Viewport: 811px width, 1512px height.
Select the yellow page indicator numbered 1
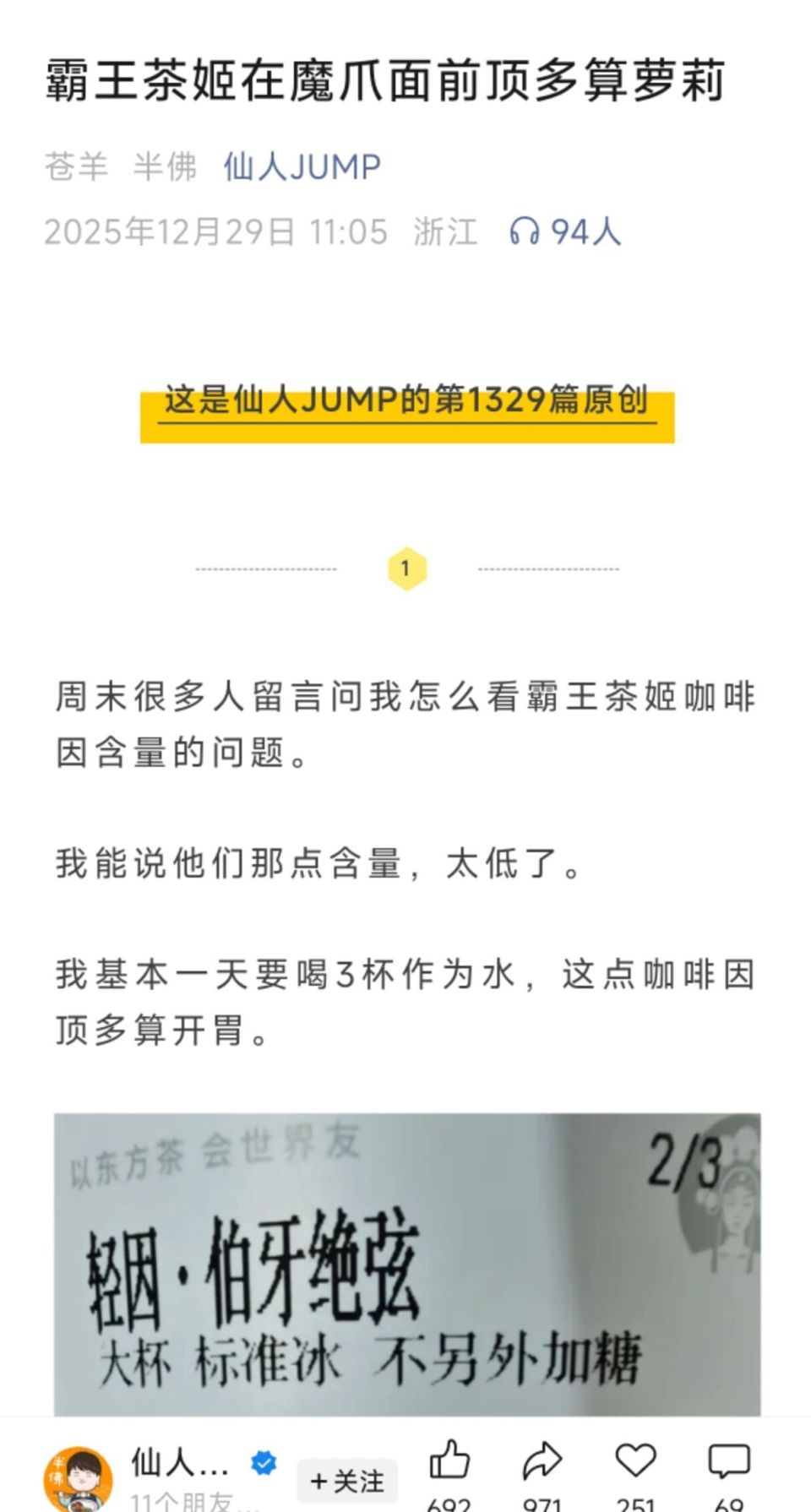point(405,568)
